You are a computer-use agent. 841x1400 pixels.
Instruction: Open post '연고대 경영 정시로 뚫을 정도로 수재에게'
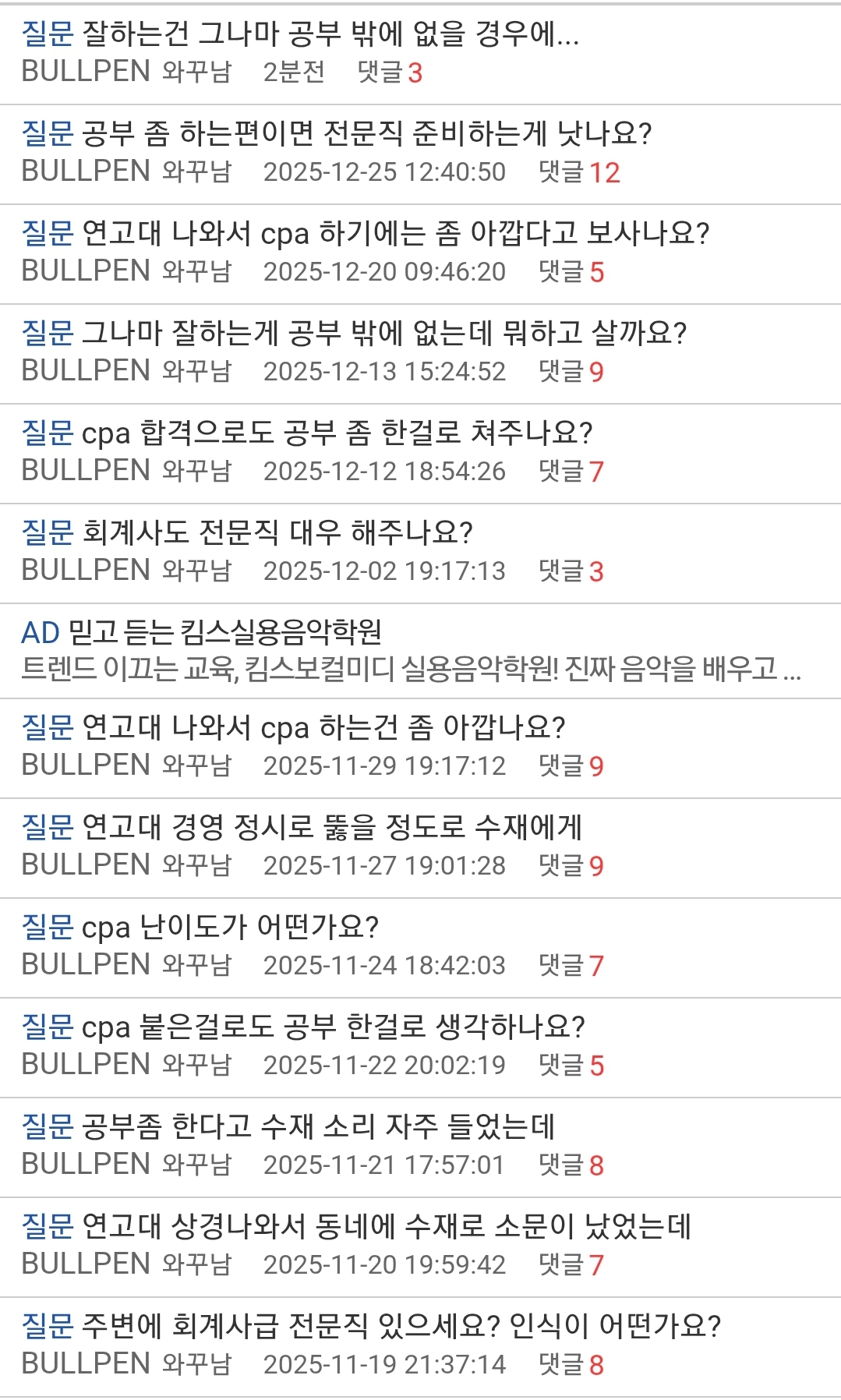pos(331,827)
